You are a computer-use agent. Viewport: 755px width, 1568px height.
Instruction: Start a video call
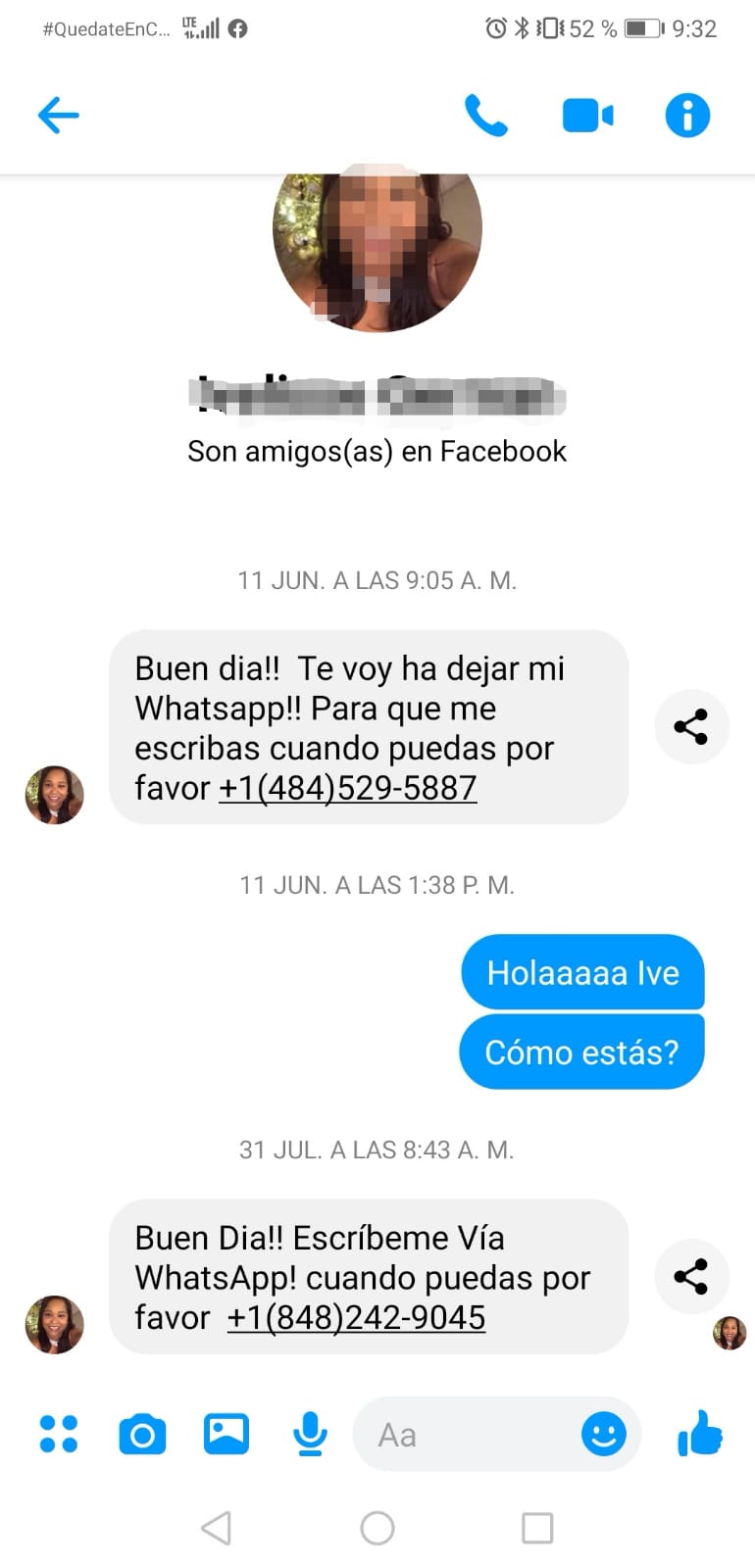[587, 116]
